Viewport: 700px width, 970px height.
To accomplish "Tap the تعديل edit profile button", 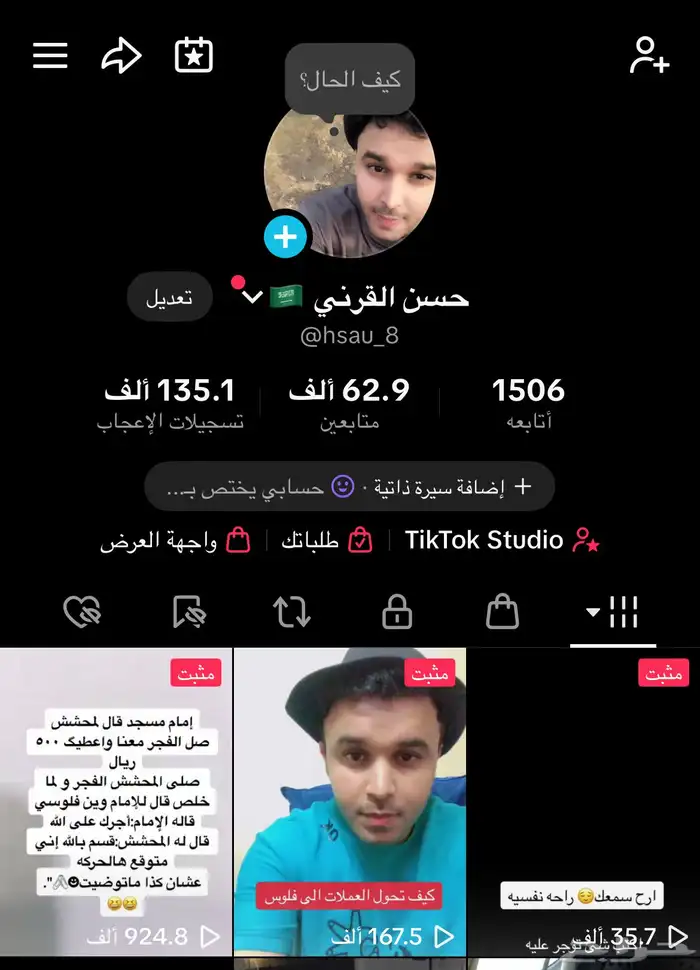I will (169, 298).
